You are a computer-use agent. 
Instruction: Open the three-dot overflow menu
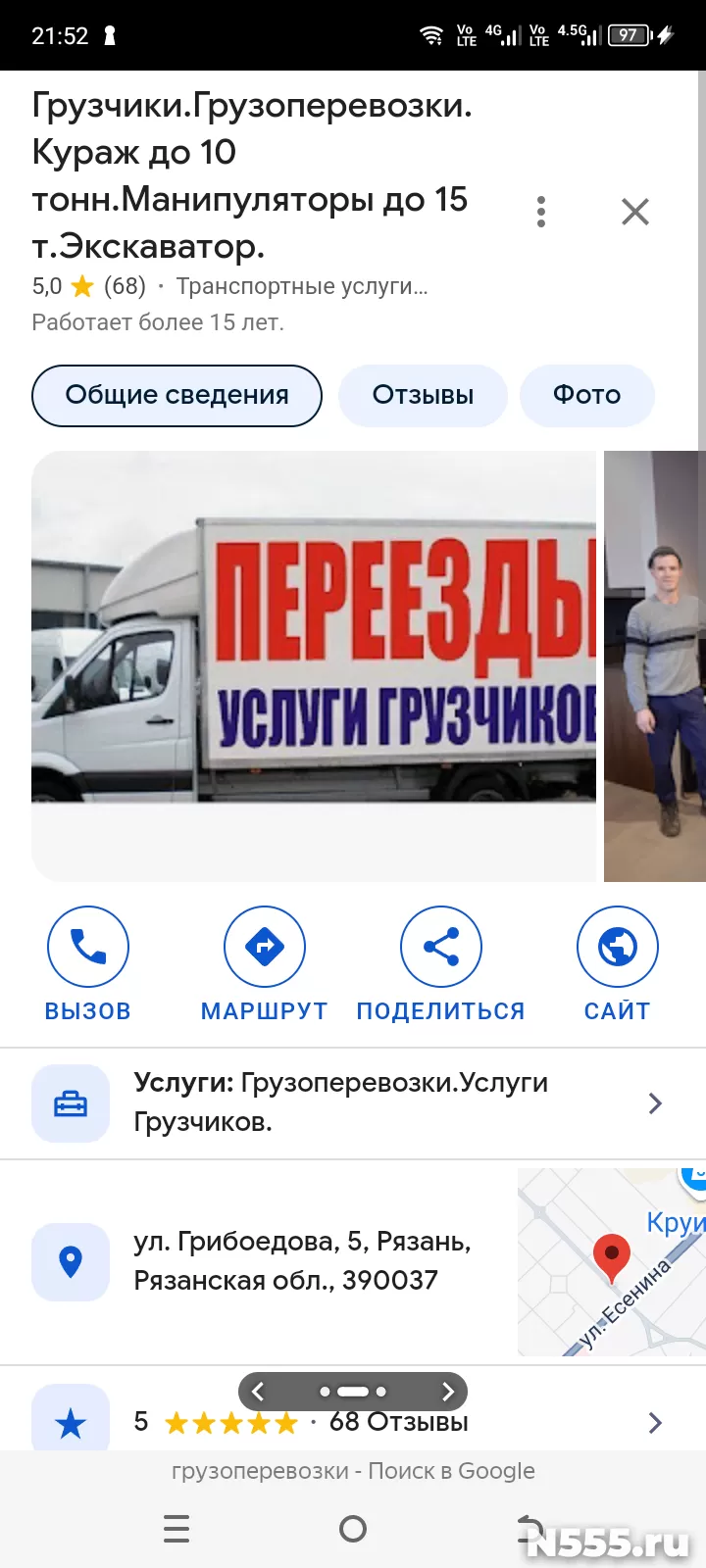[x=541, y=212]
